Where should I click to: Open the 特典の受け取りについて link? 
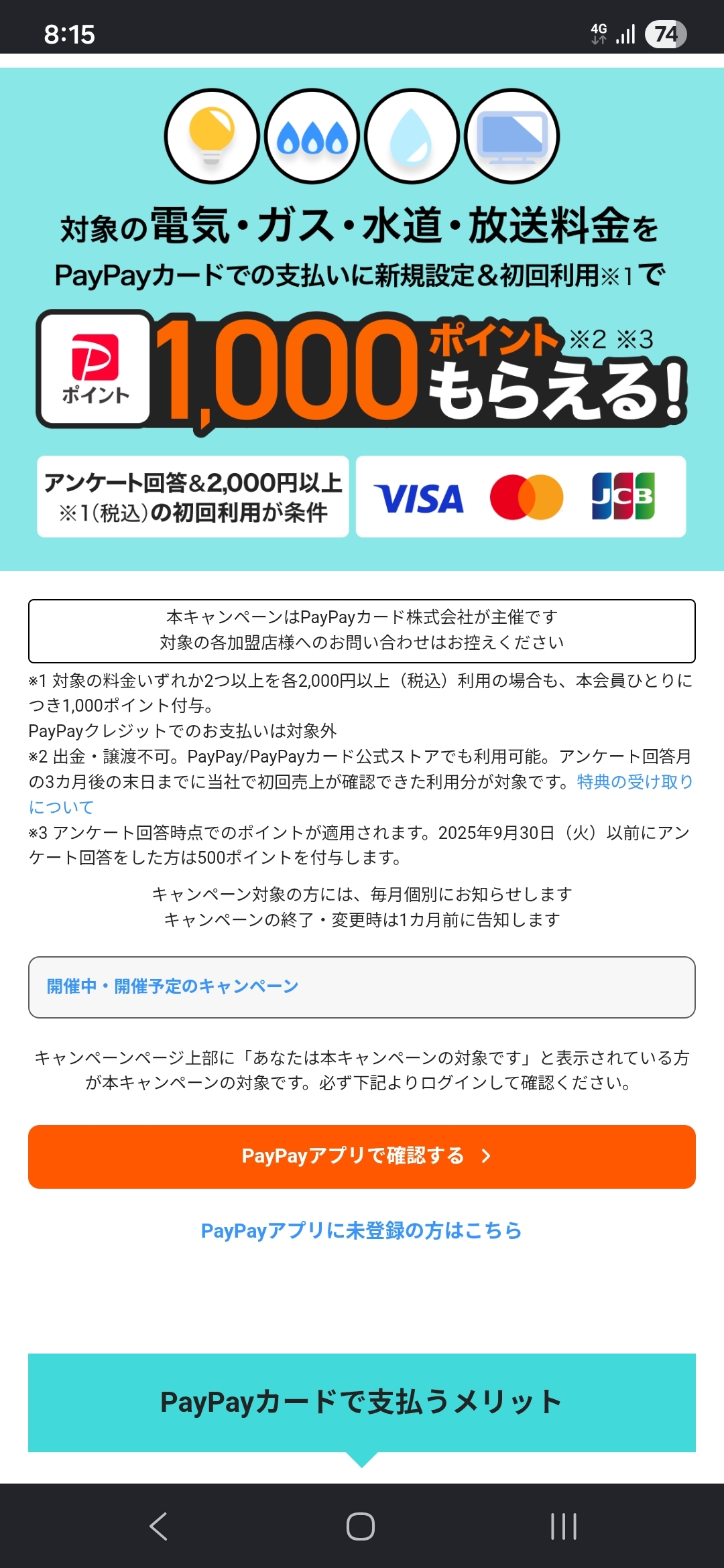[634, 782]
